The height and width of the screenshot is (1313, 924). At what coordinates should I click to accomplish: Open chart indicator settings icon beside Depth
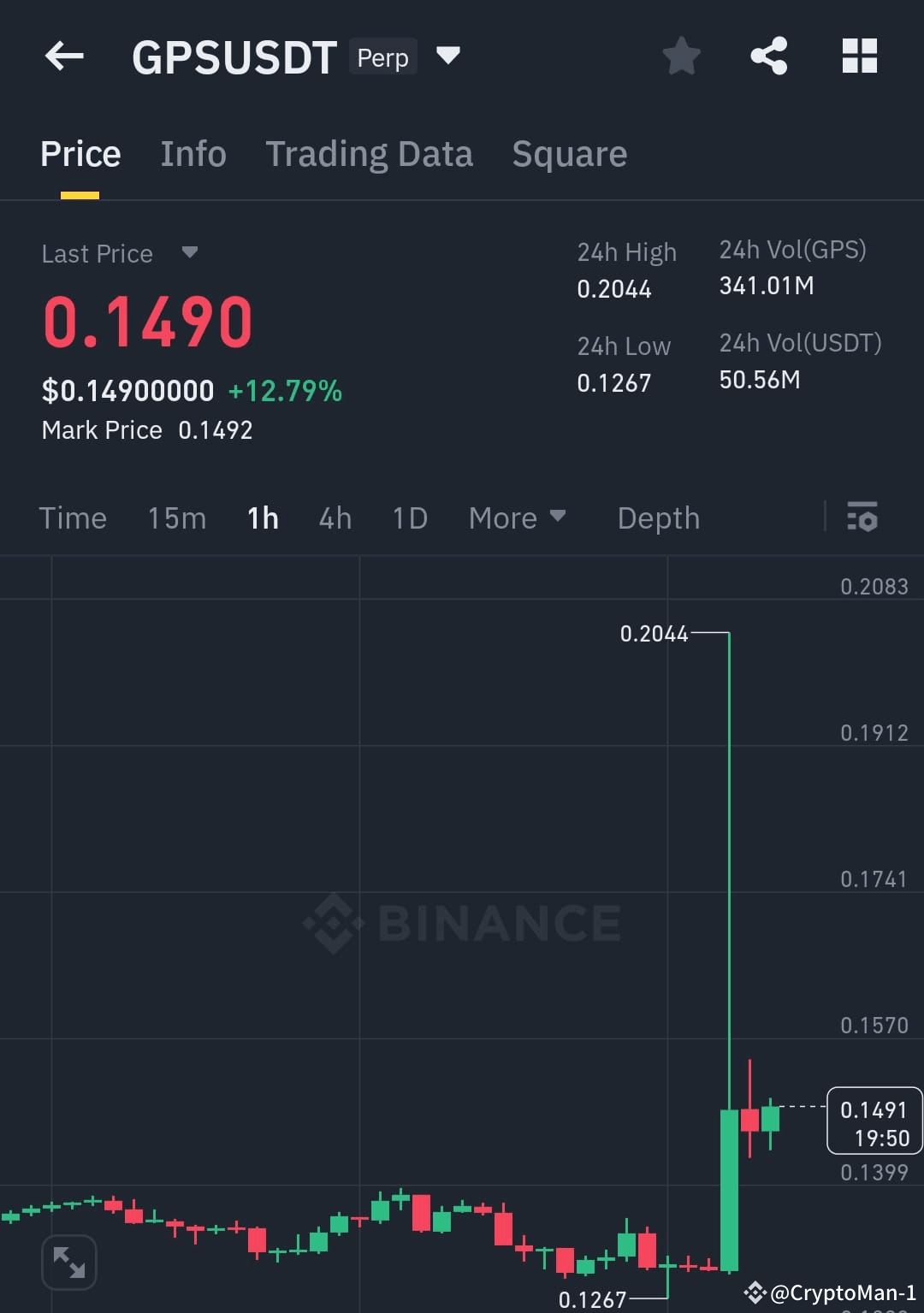(862, 518)
